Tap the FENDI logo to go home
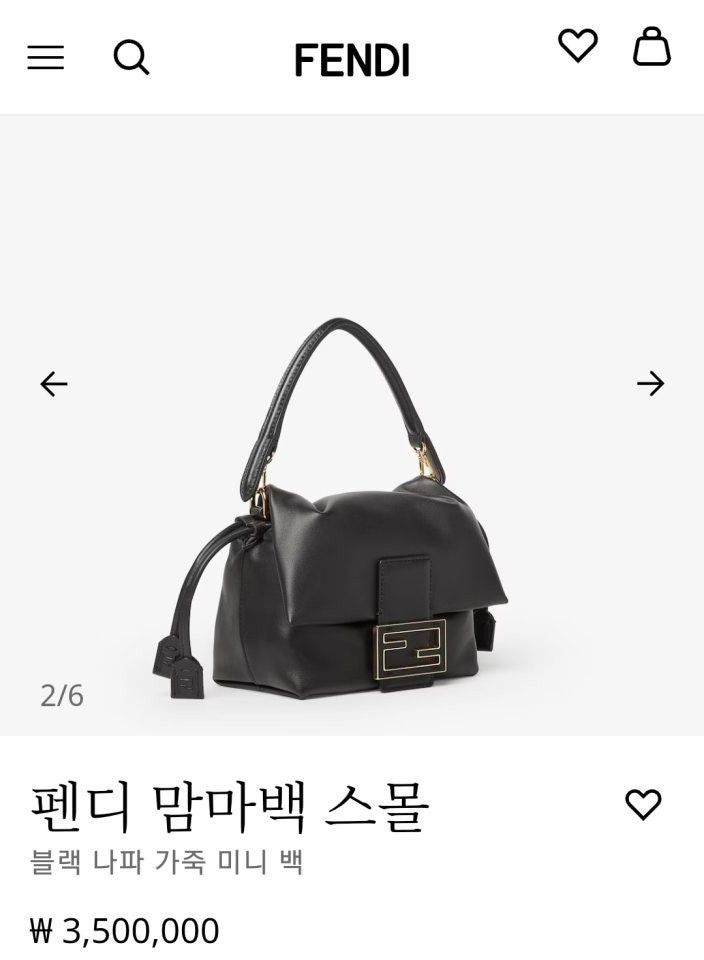The height and width of the screenshot is (960, 704). 352,60
